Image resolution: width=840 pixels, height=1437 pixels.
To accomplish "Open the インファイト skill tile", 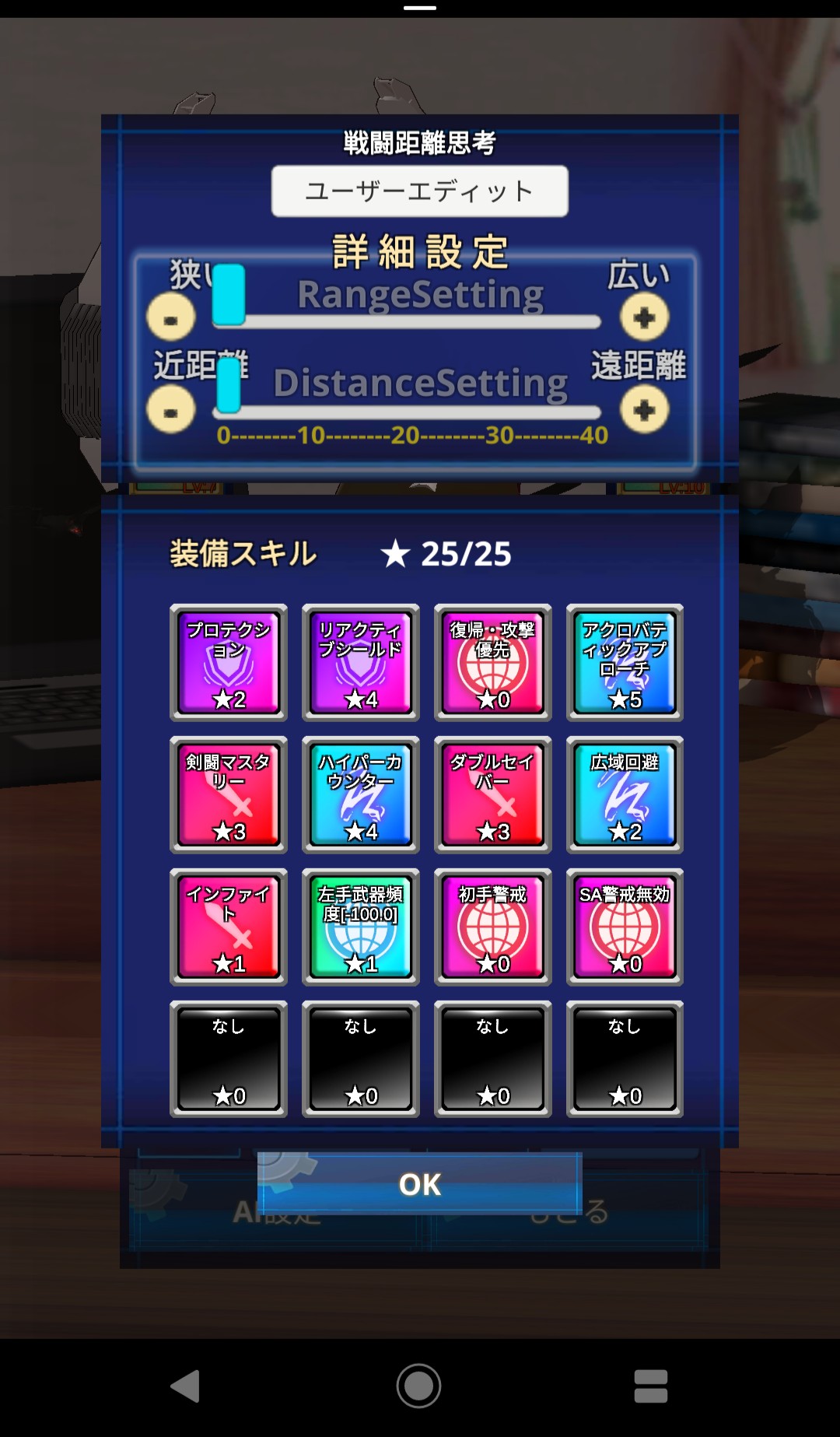I will (x=229, y=927).
